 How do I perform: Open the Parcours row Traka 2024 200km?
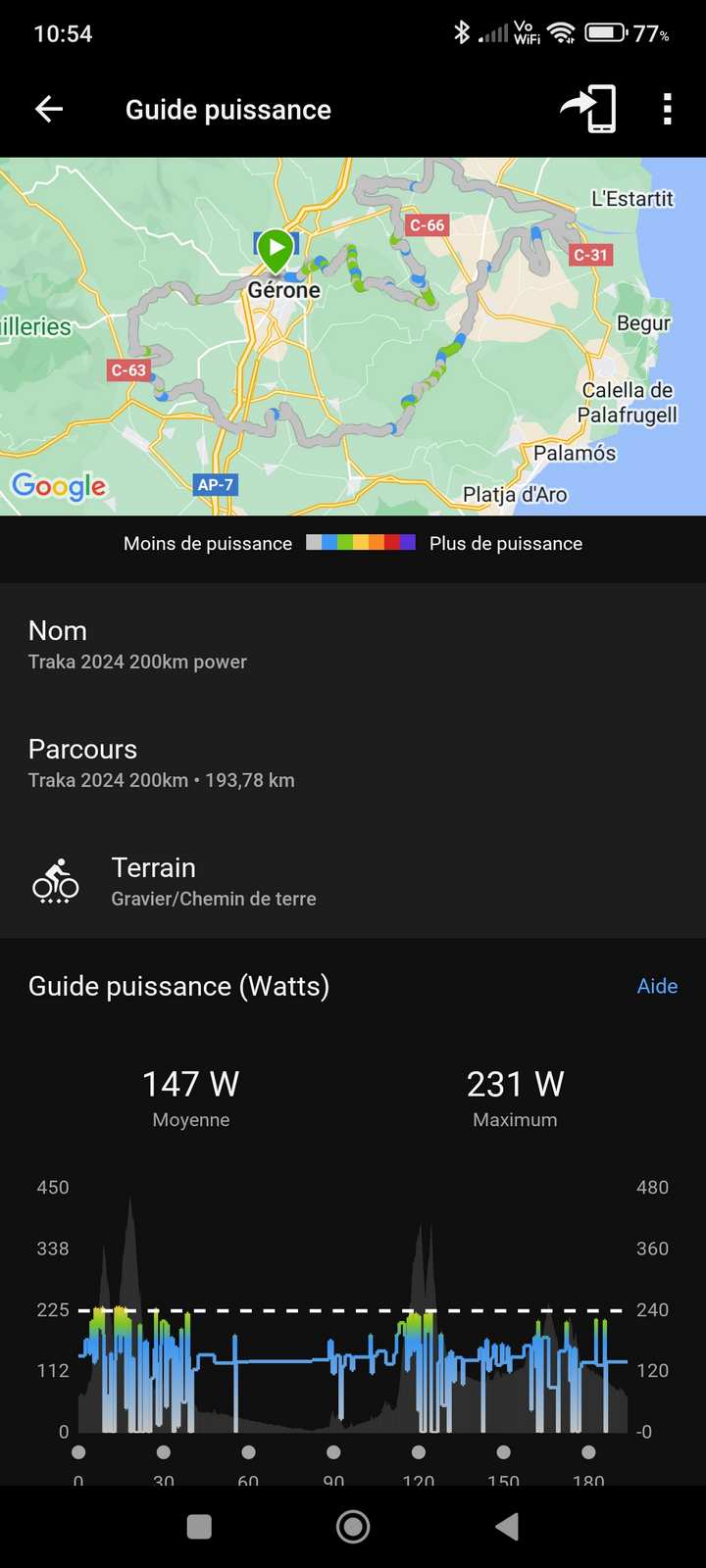coord(353,762)
